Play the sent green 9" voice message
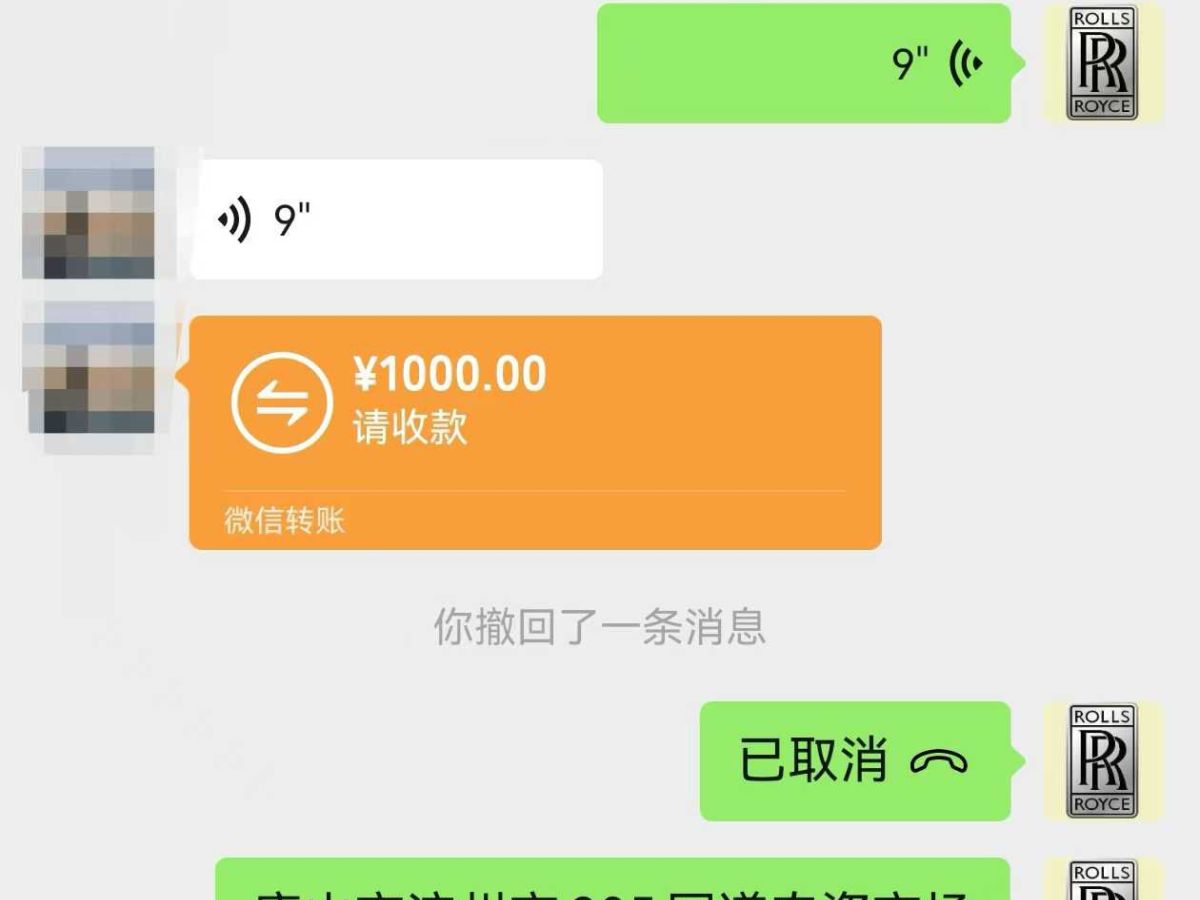This screenshot has width=1200, height=900. (x=803, y=64)
